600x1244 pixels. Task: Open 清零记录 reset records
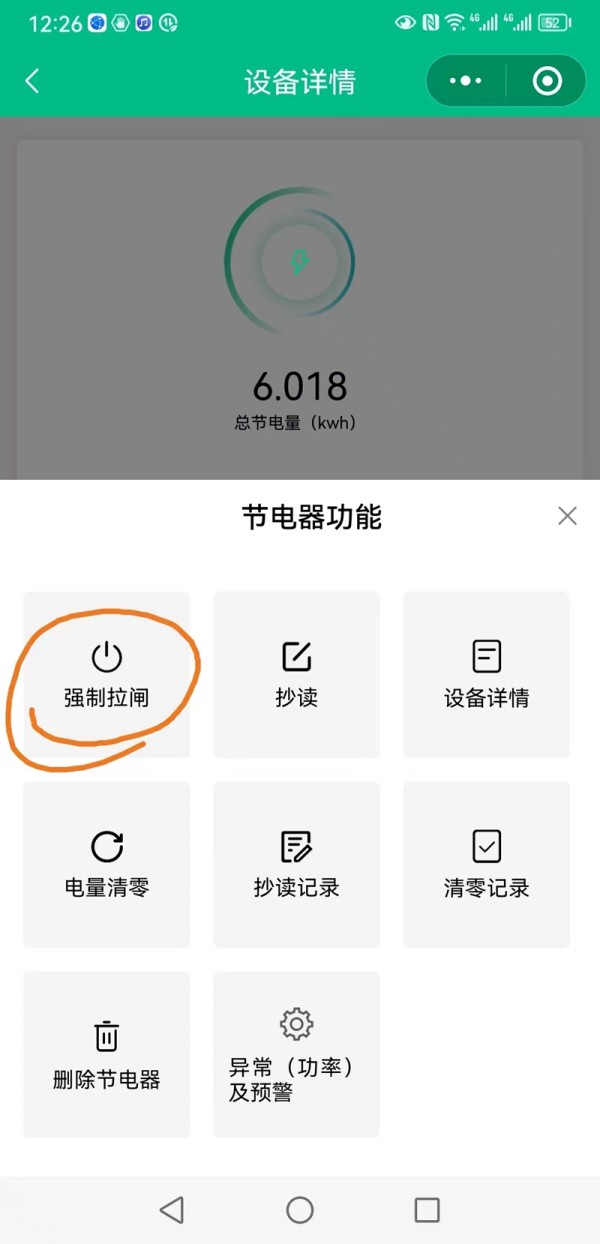[x=487, y=864]
